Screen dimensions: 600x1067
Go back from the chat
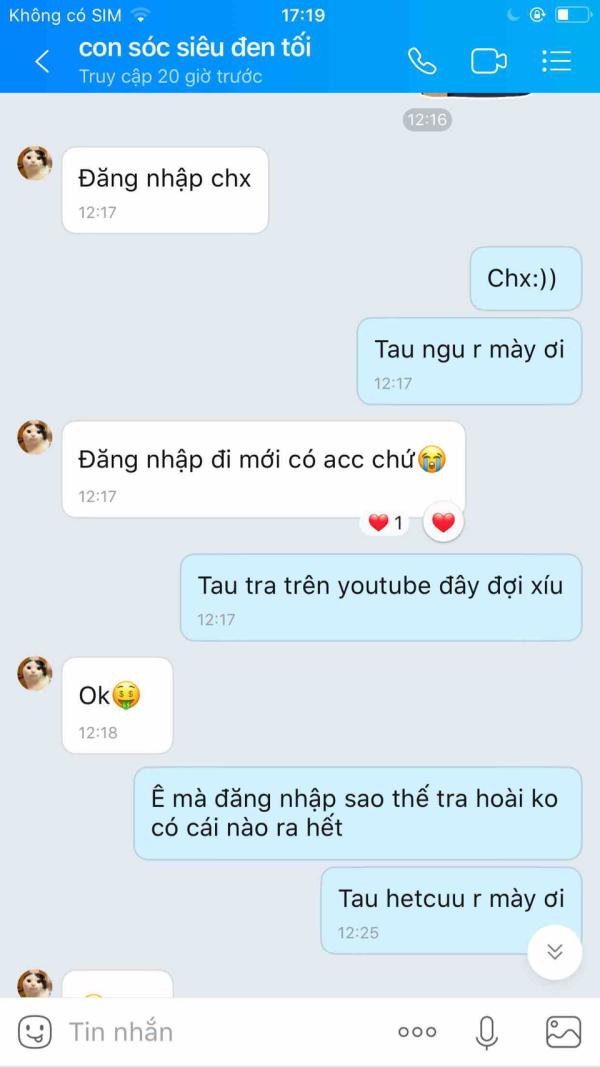click(x=42, y=62)
